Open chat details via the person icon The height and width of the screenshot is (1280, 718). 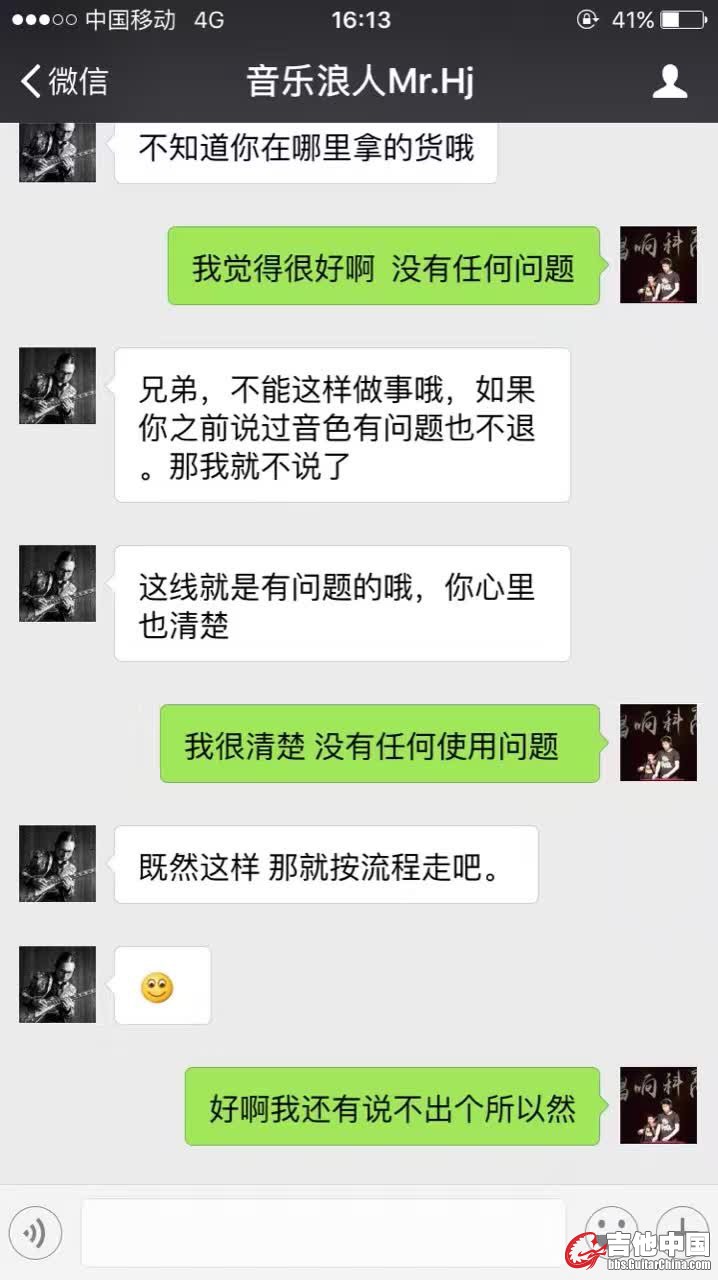pyautogui.click(x=669, y=81)
